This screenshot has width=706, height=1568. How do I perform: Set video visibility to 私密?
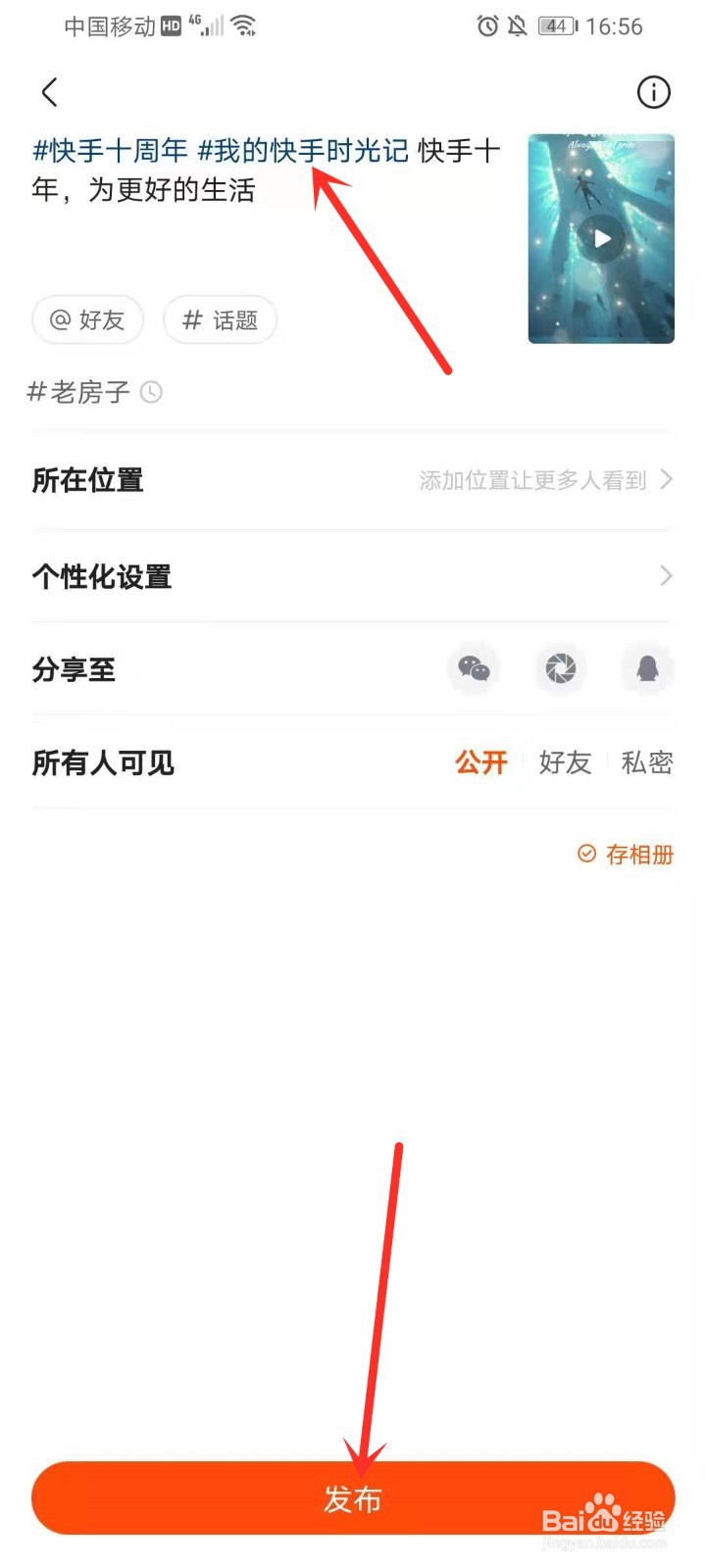pyautogui.click(x=647, y=763)
